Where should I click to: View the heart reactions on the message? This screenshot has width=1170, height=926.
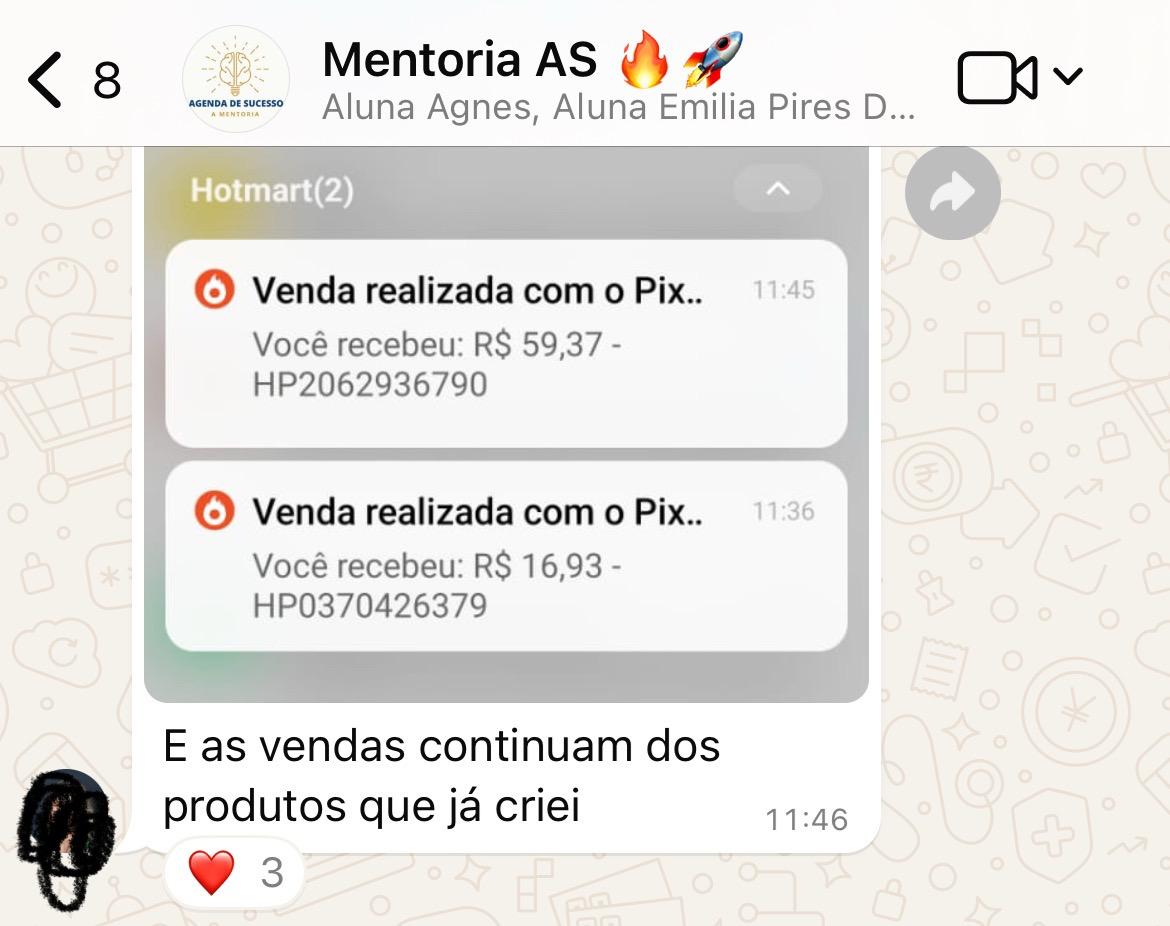(236, 873)
